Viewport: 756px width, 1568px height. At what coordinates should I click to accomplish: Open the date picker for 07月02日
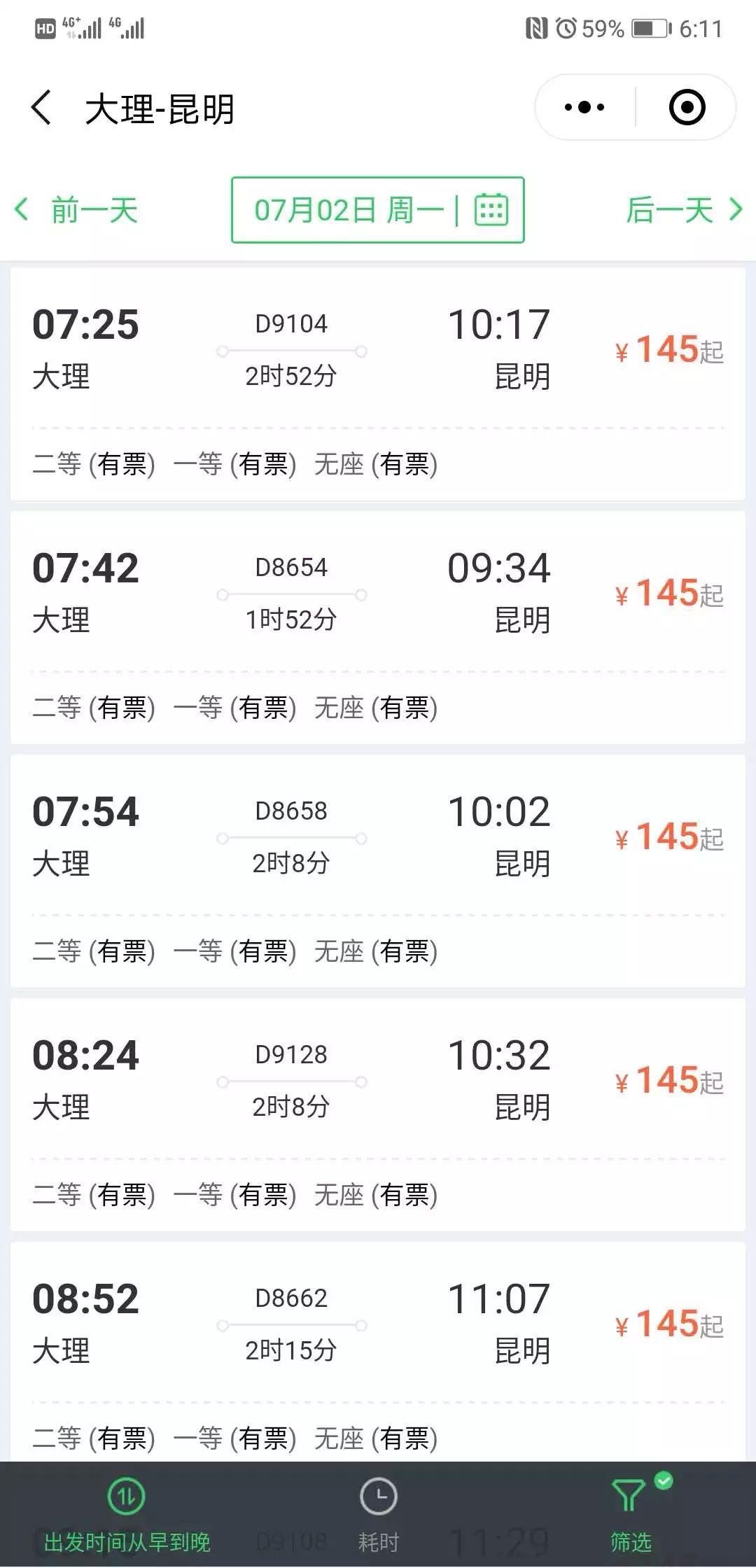(x=378, y=210)
